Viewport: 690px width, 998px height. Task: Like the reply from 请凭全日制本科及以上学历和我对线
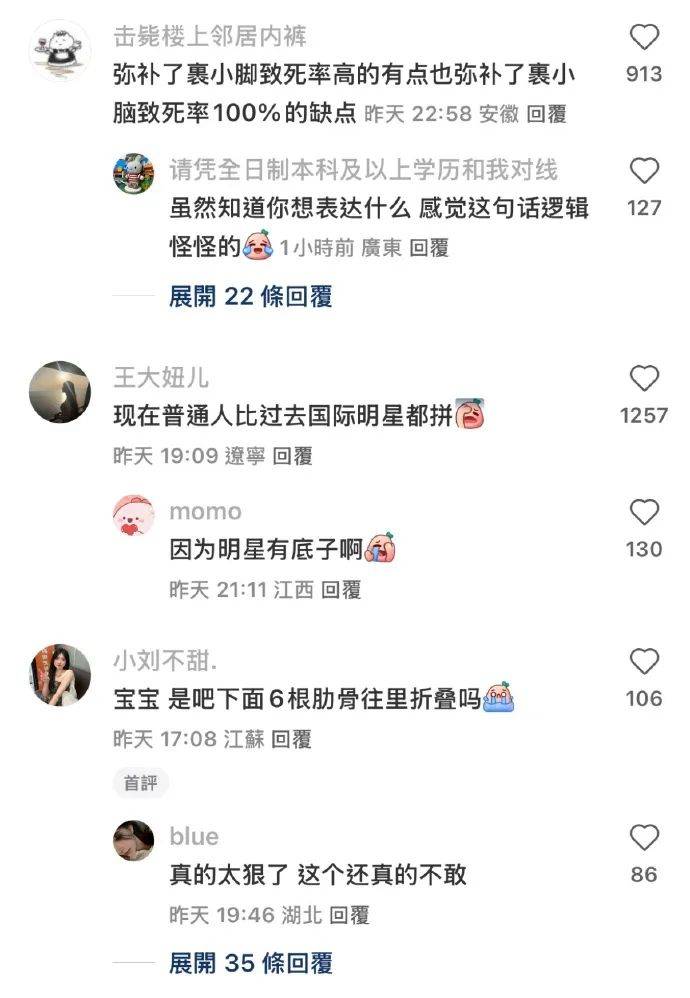(645, 171)
